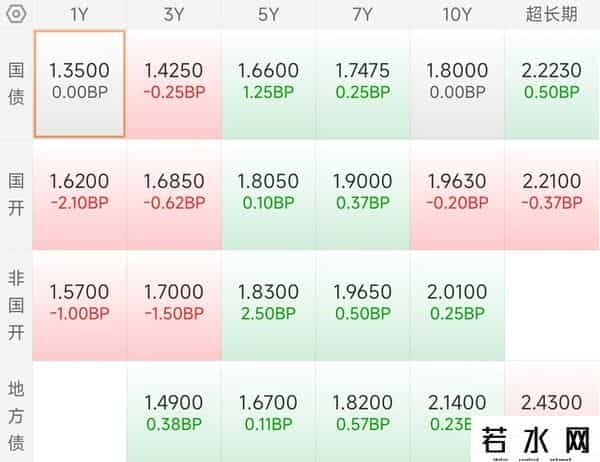Select the 国开 5Y cell showing 1.8050
Viewport: 600px width, 462px height.
267,193
